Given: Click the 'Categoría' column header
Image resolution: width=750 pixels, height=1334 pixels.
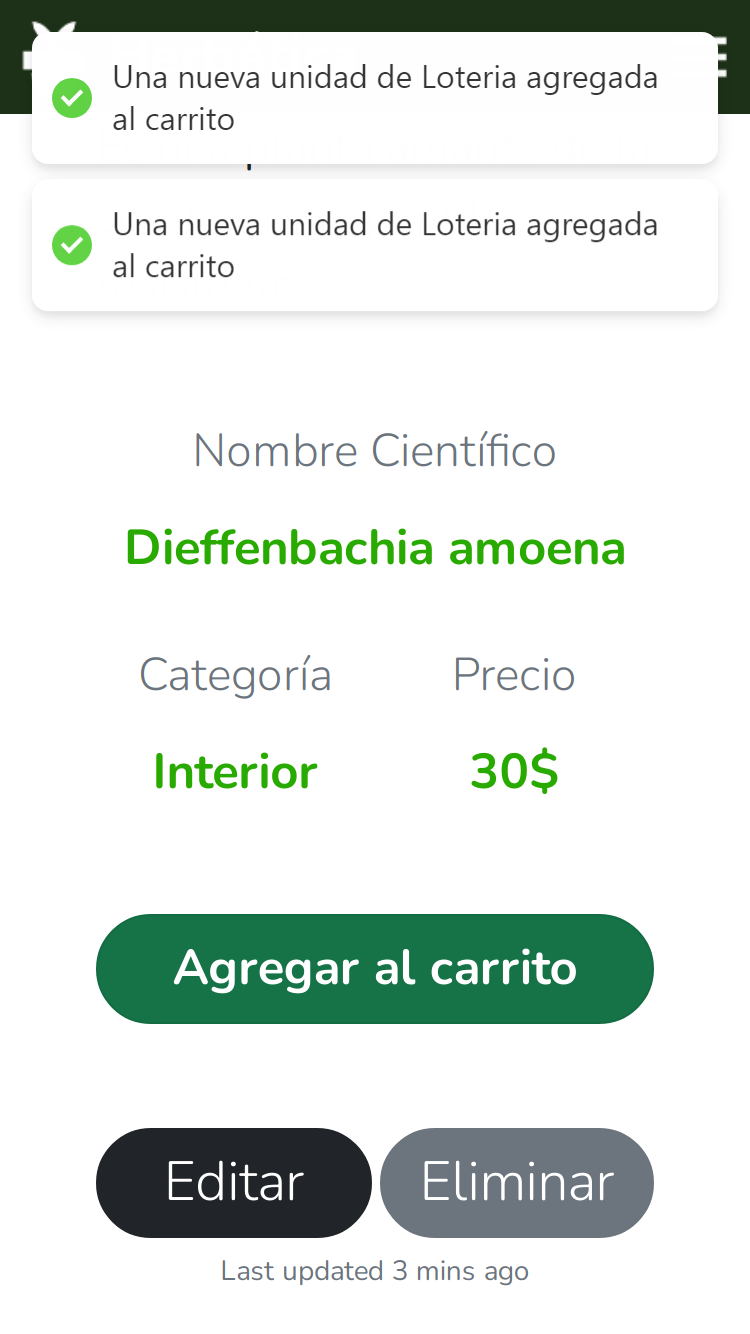Looking at the screenshot, I should click(x=234, y=674).
